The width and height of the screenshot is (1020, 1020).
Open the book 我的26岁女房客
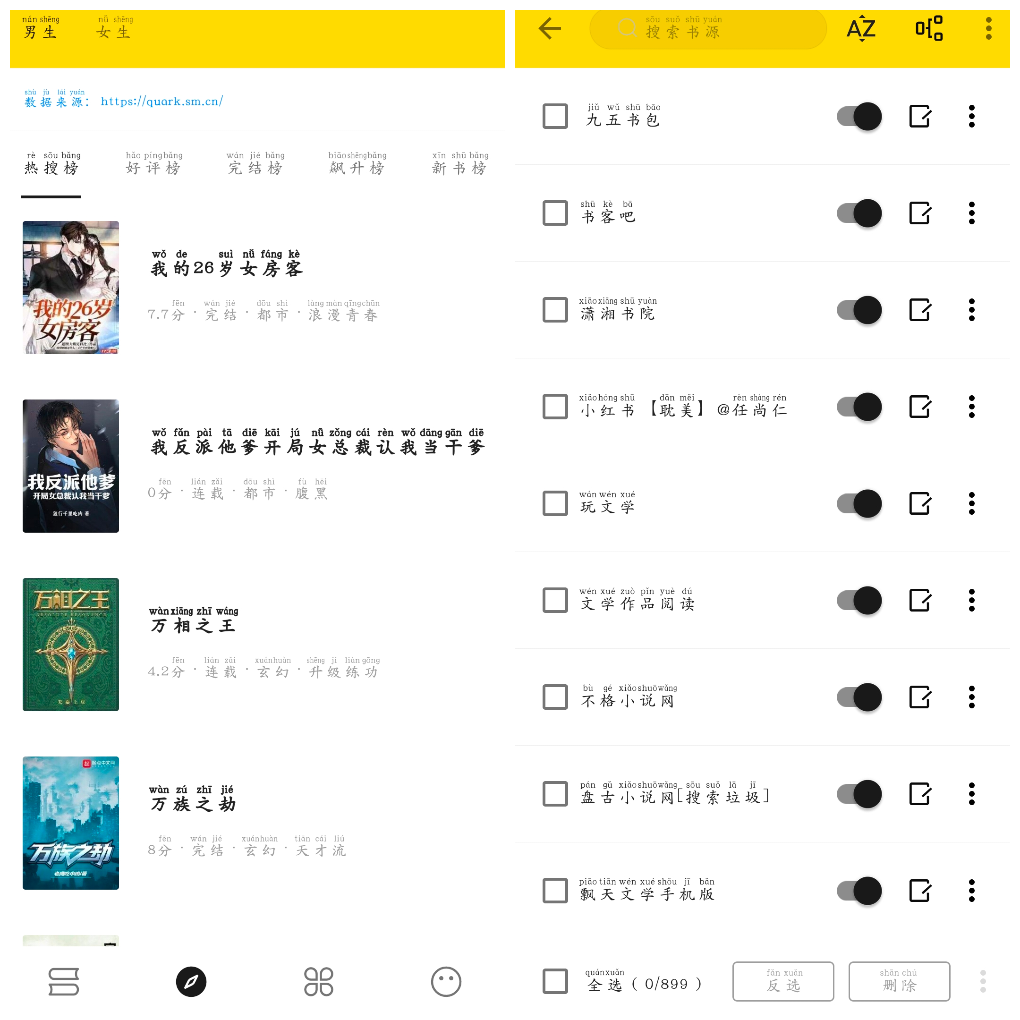[x=226, y=268]
